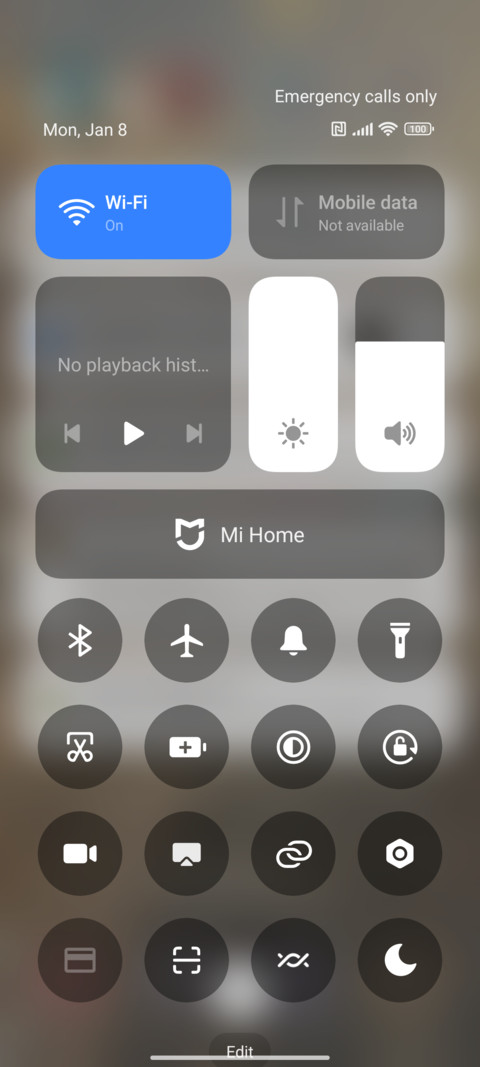Skip to next track in the media card
Viewport: 480px width, 1067px height.
click(195, 433)
